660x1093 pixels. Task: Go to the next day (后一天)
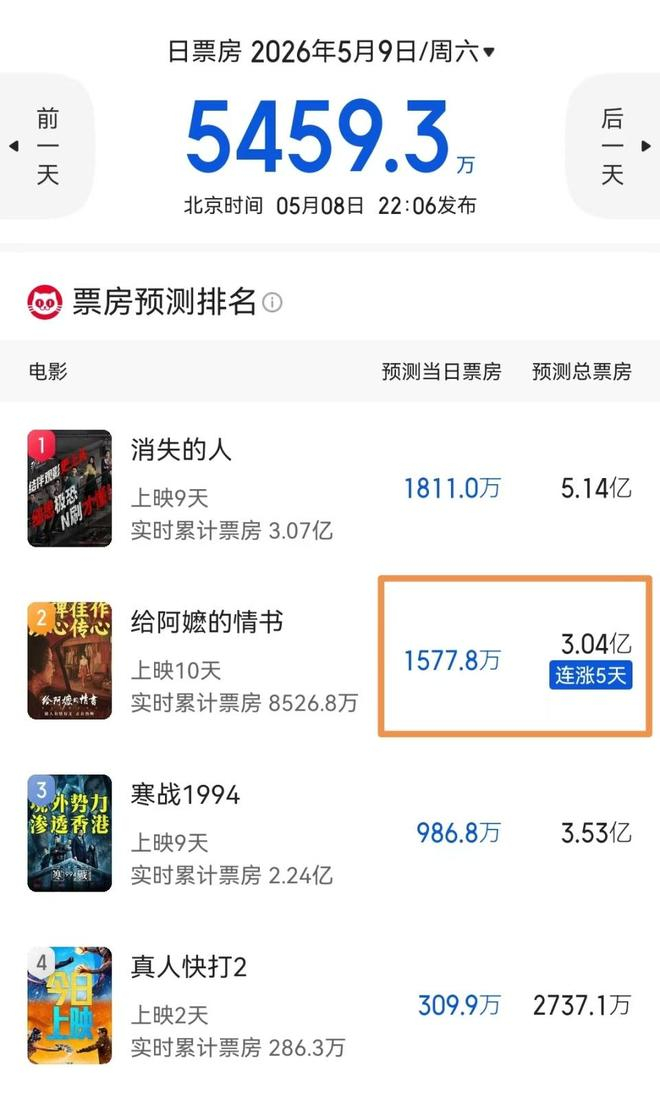(x=613, y=146)
